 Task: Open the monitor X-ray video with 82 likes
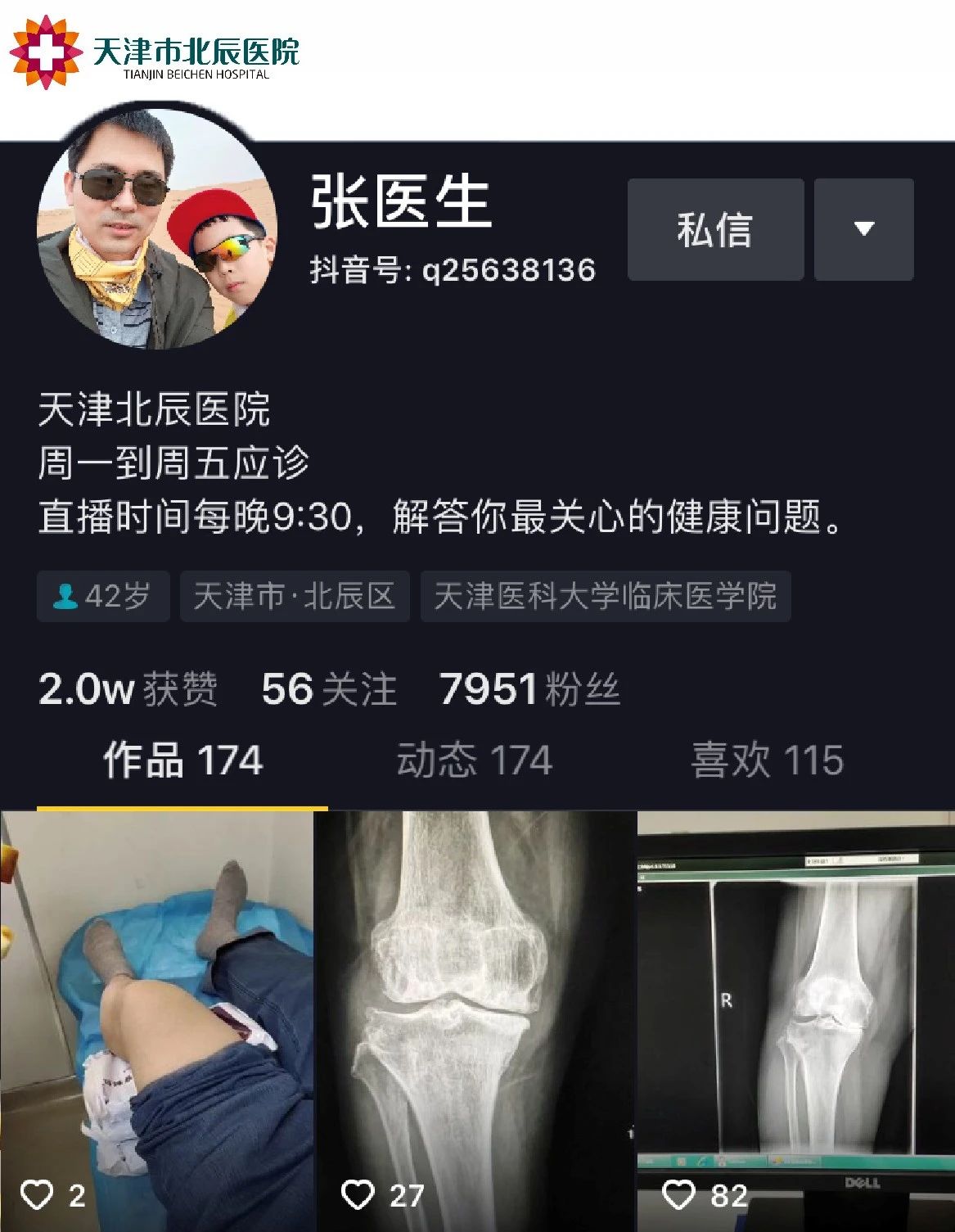coord(795,1019)
